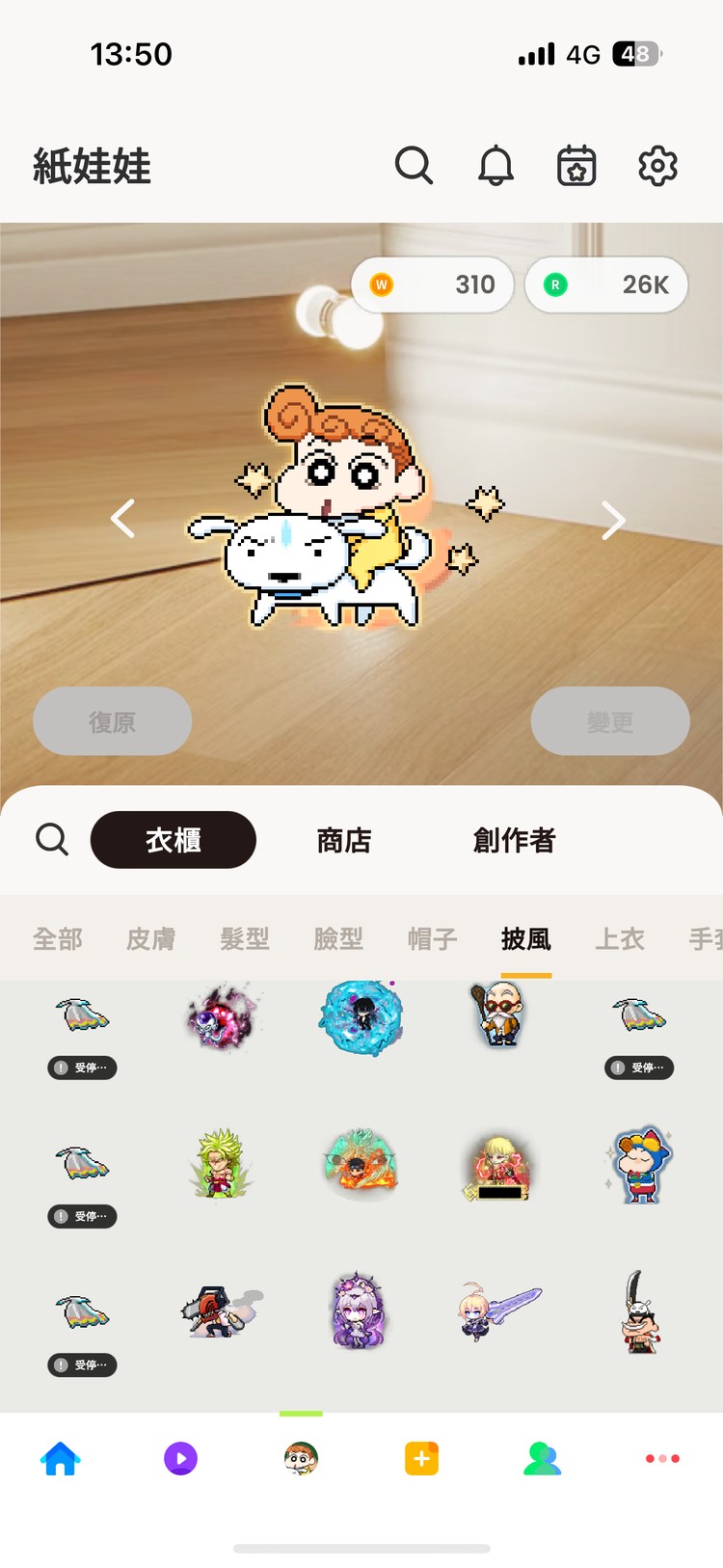
Task: Open the yellow plus create tab
Action: click(x=421, y=1458)
